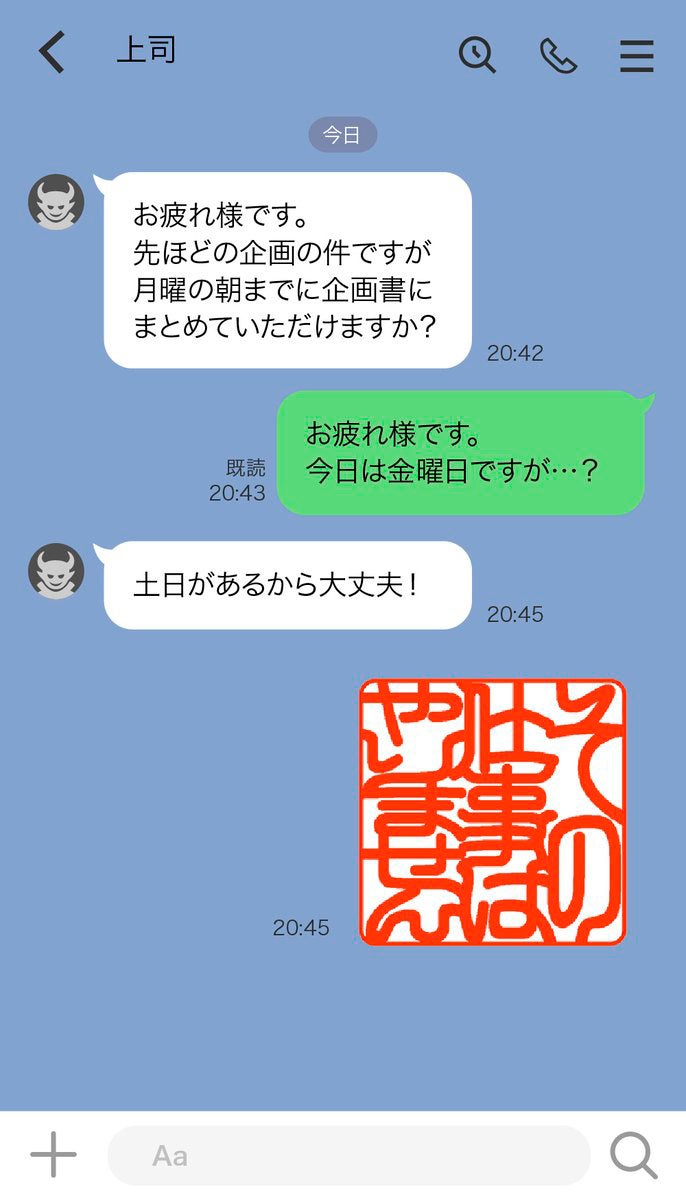The image size is (686, 1200).
Task: Open the profile avatar beside the お疲れ様です message
Action: 56,201
